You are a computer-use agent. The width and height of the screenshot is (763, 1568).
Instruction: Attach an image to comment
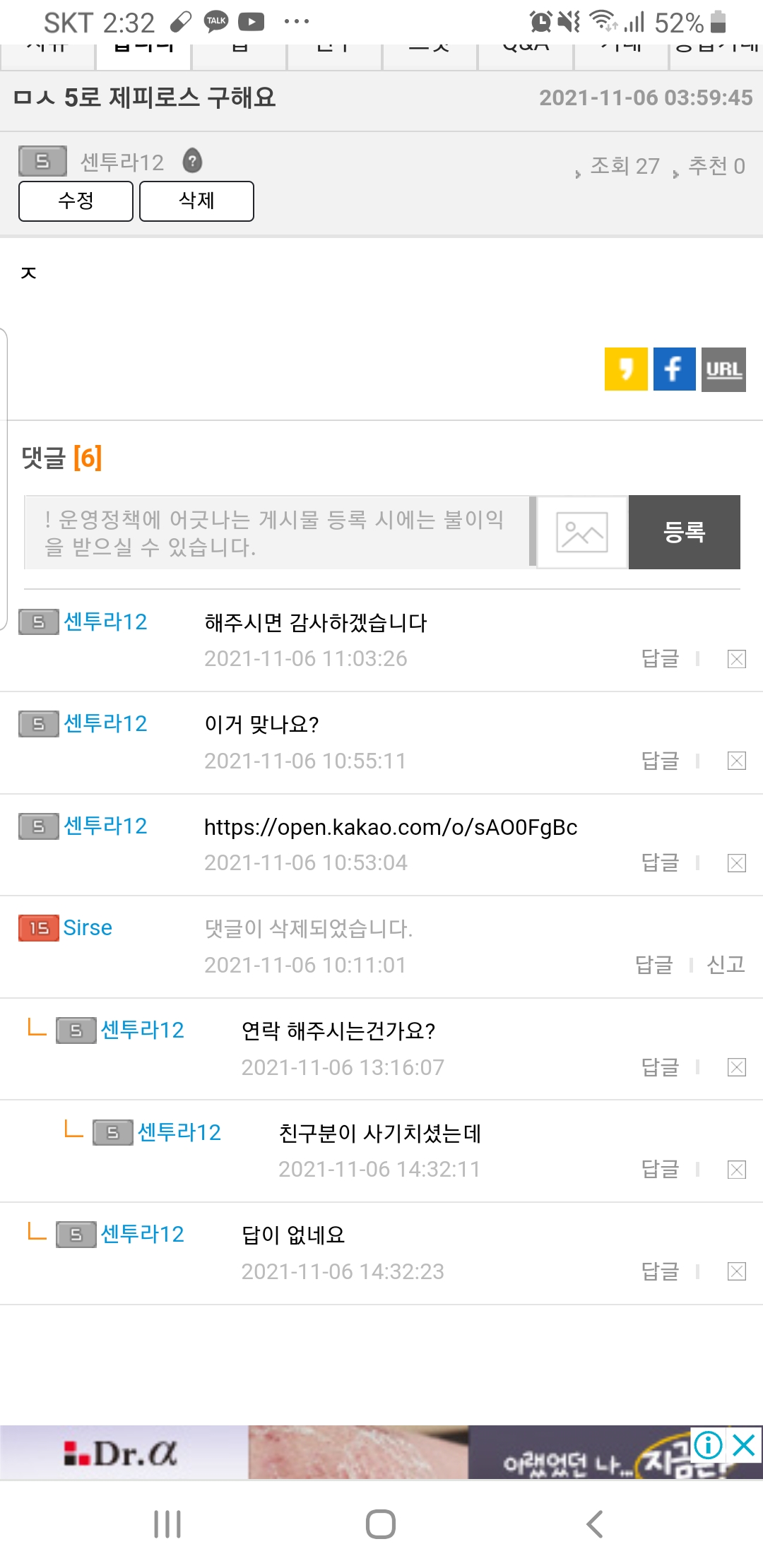click(x=582, y=533)
